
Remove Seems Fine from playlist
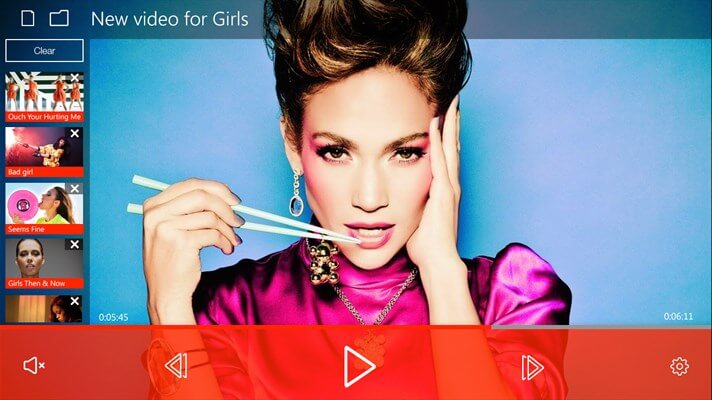click(74, 189)
